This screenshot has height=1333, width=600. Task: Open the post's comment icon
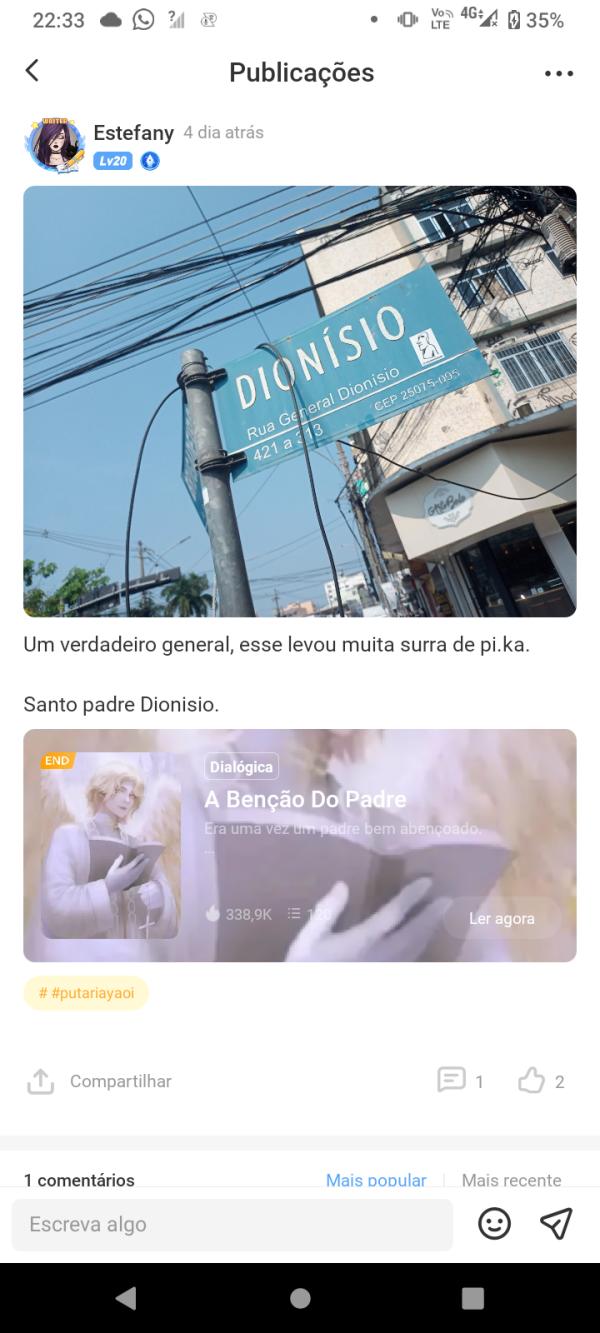[452, 1080]
